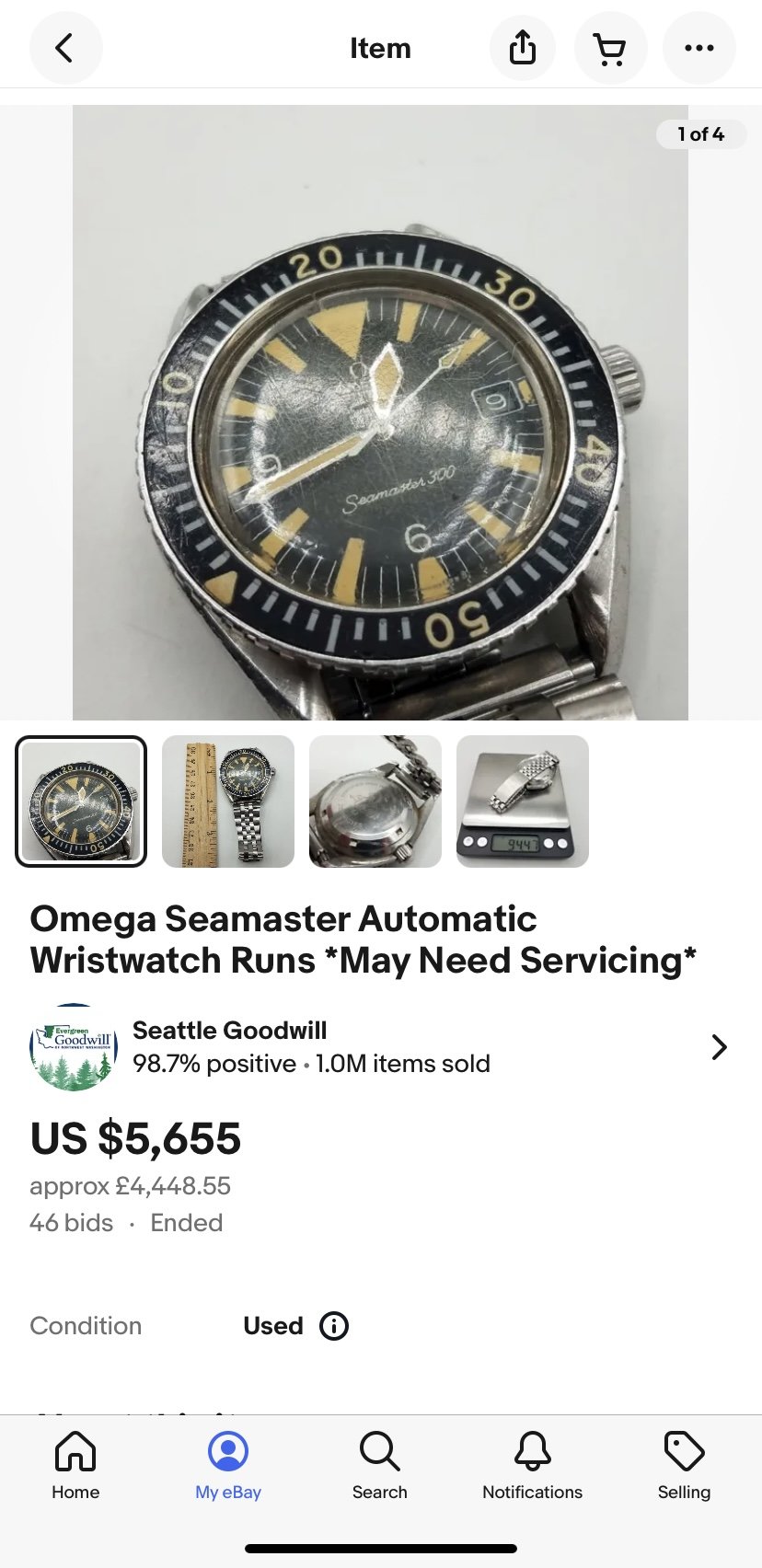Open the Notifications tab

point(532,1465)
